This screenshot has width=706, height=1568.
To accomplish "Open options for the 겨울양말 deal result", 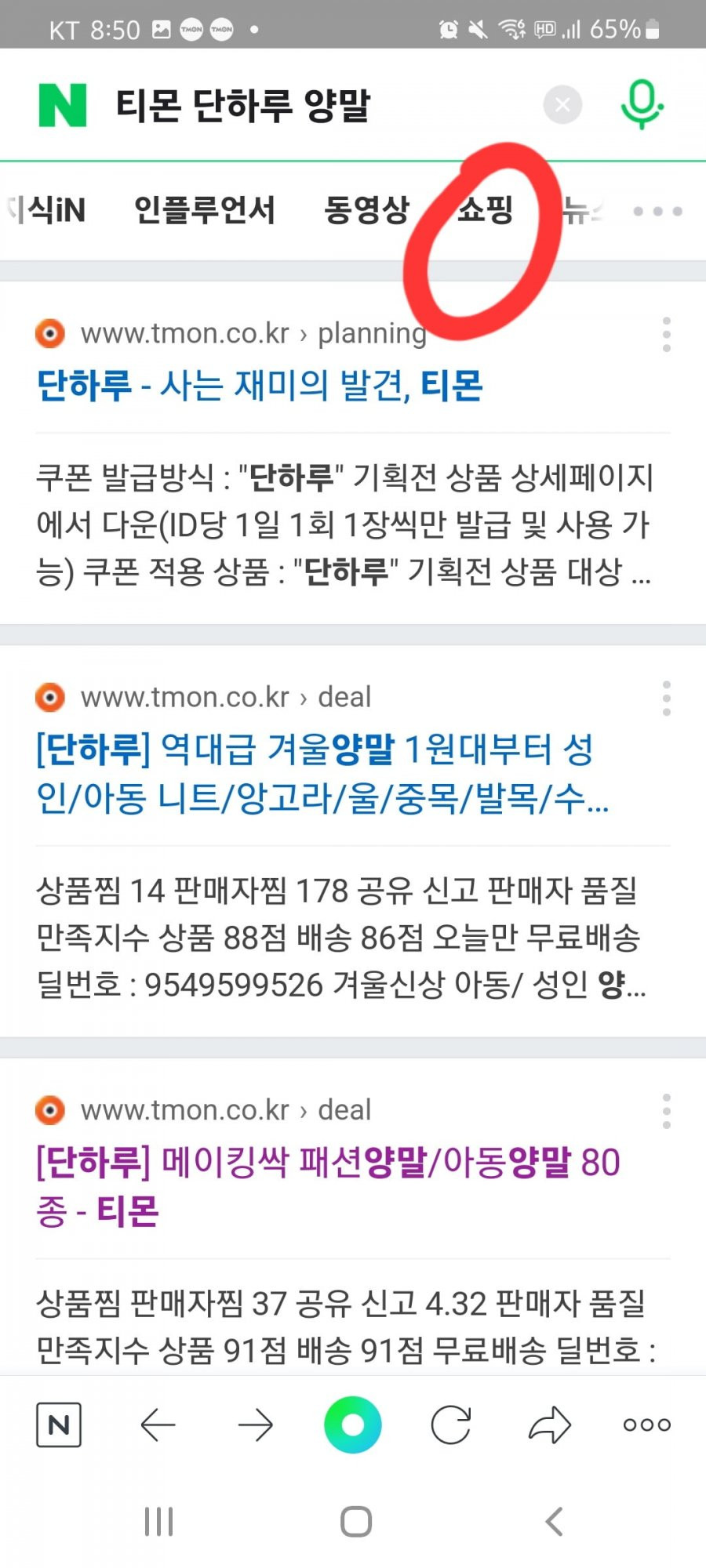I will pyautogui.click(x=666, y=699).
